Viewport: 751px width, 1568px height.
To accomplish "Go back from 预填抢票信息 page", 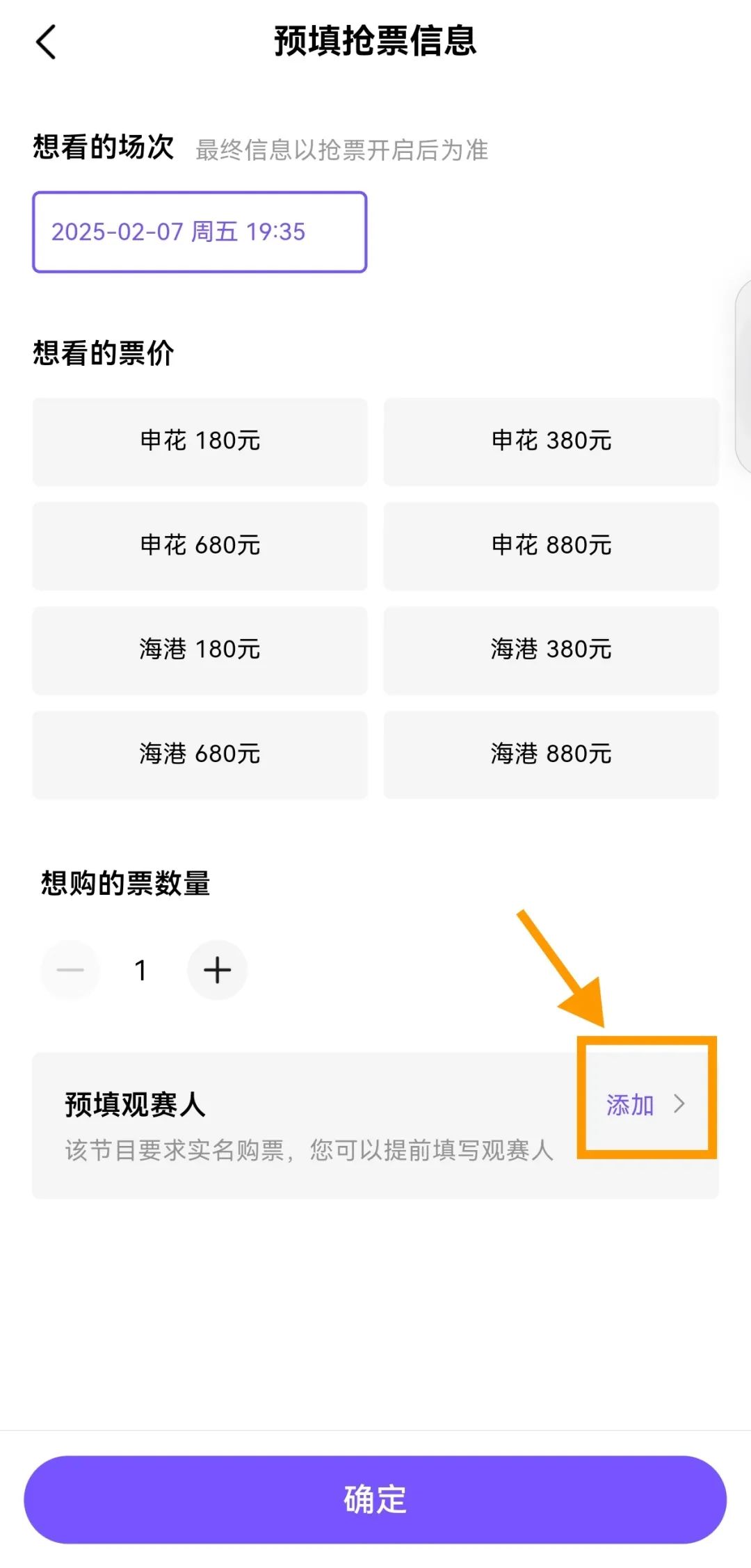I will 46,42.
